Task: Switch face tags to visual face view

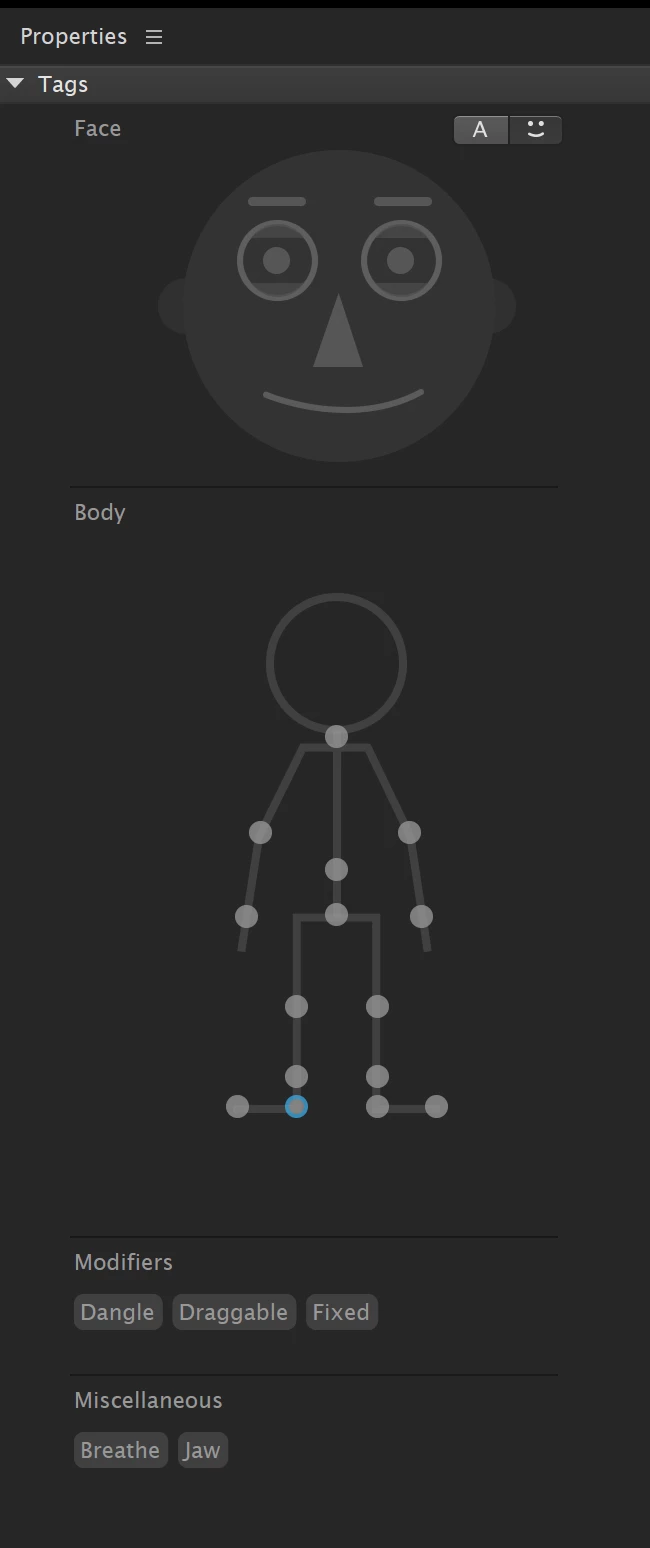Action: 536,130
